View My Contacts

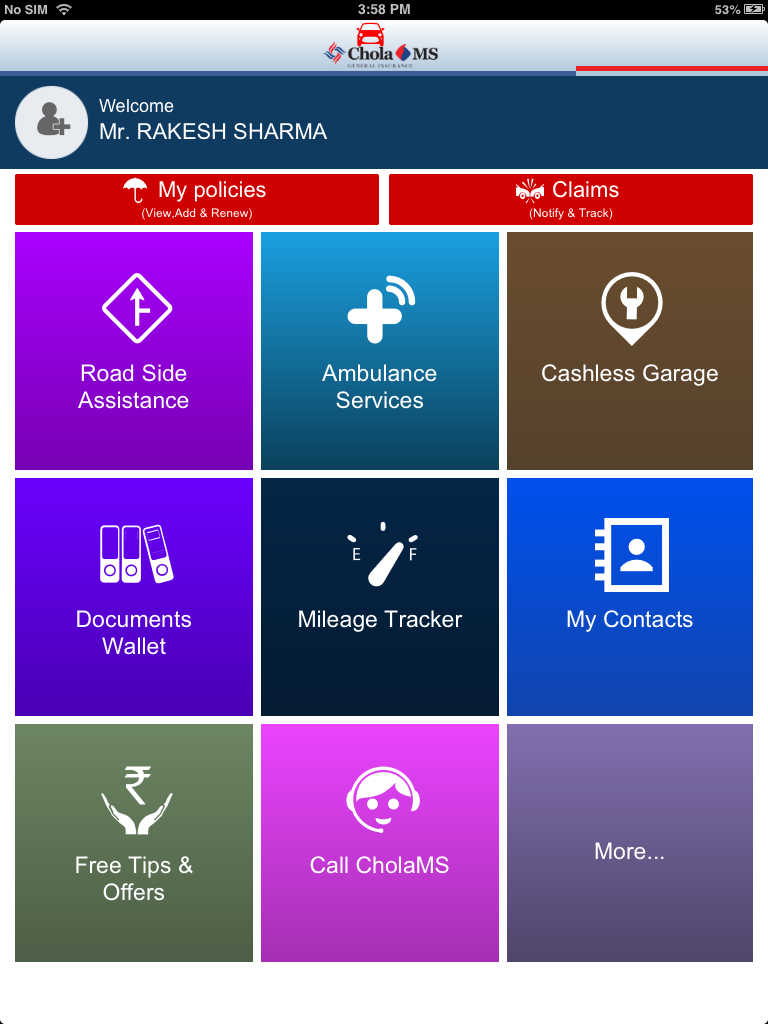(630, 597)
